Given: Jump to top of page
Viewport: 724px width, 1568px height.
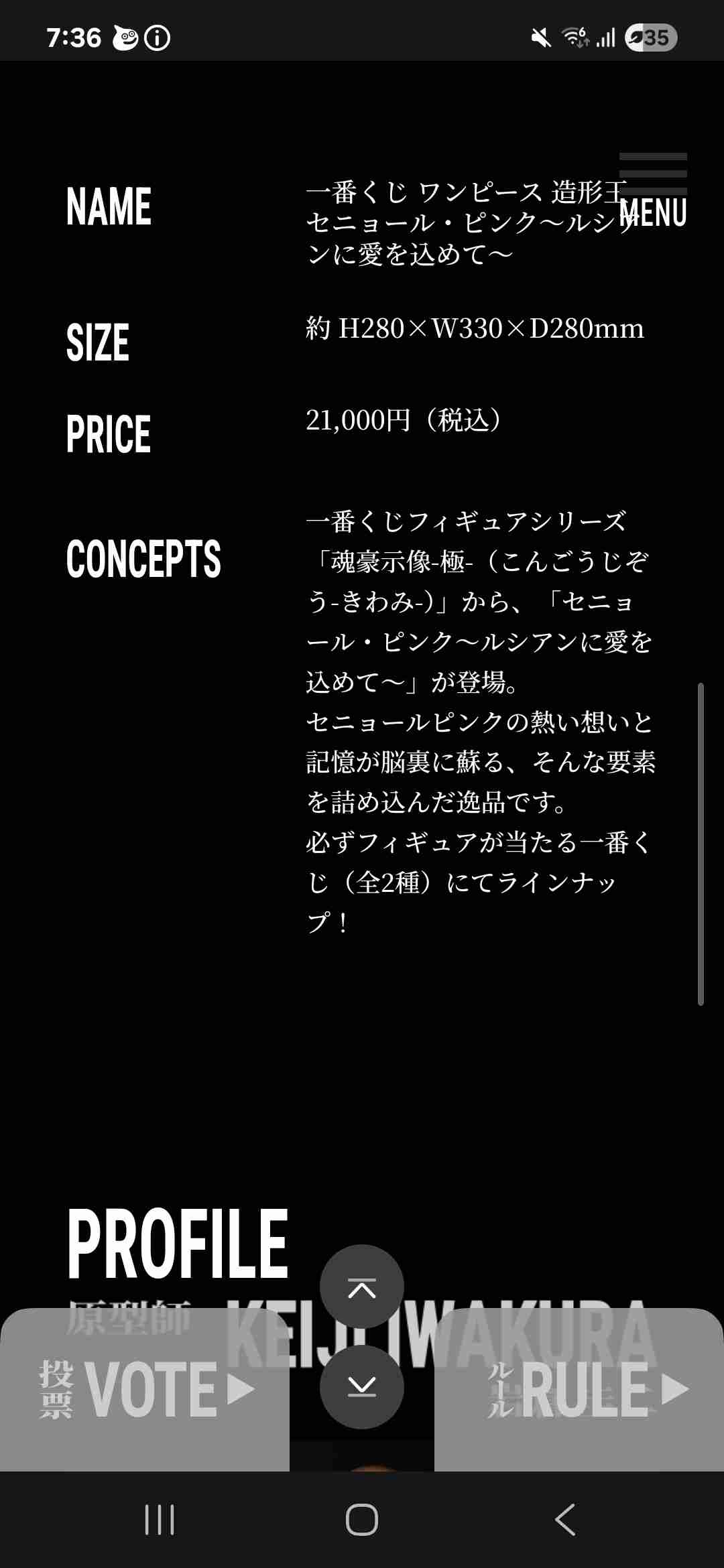Looking at the screenshot, I should click(x=362, y=1287).
